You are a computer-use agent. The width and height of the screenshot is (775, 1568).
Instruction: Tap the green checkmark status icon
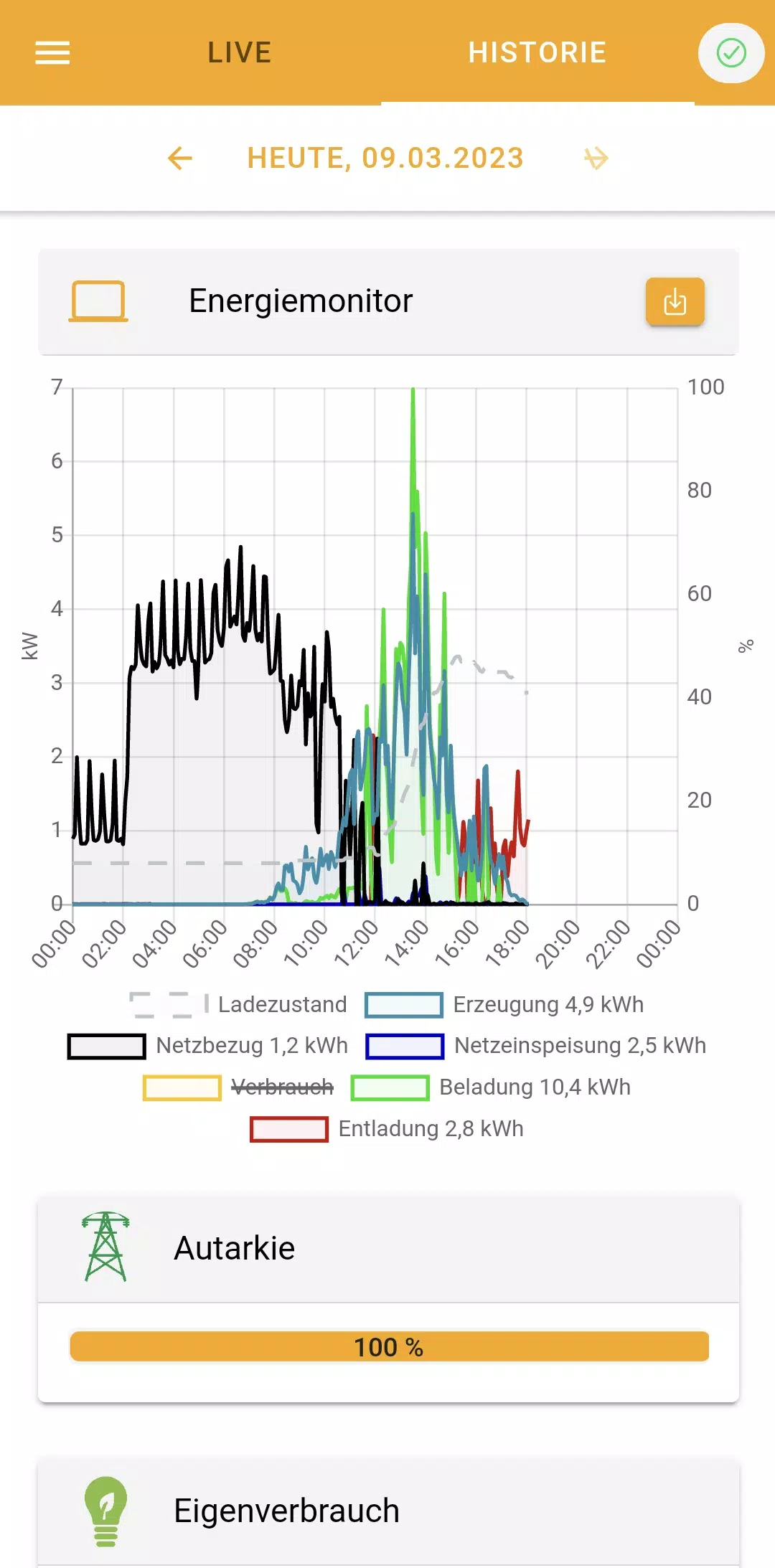pyautogui.click(x=731, y=53)
